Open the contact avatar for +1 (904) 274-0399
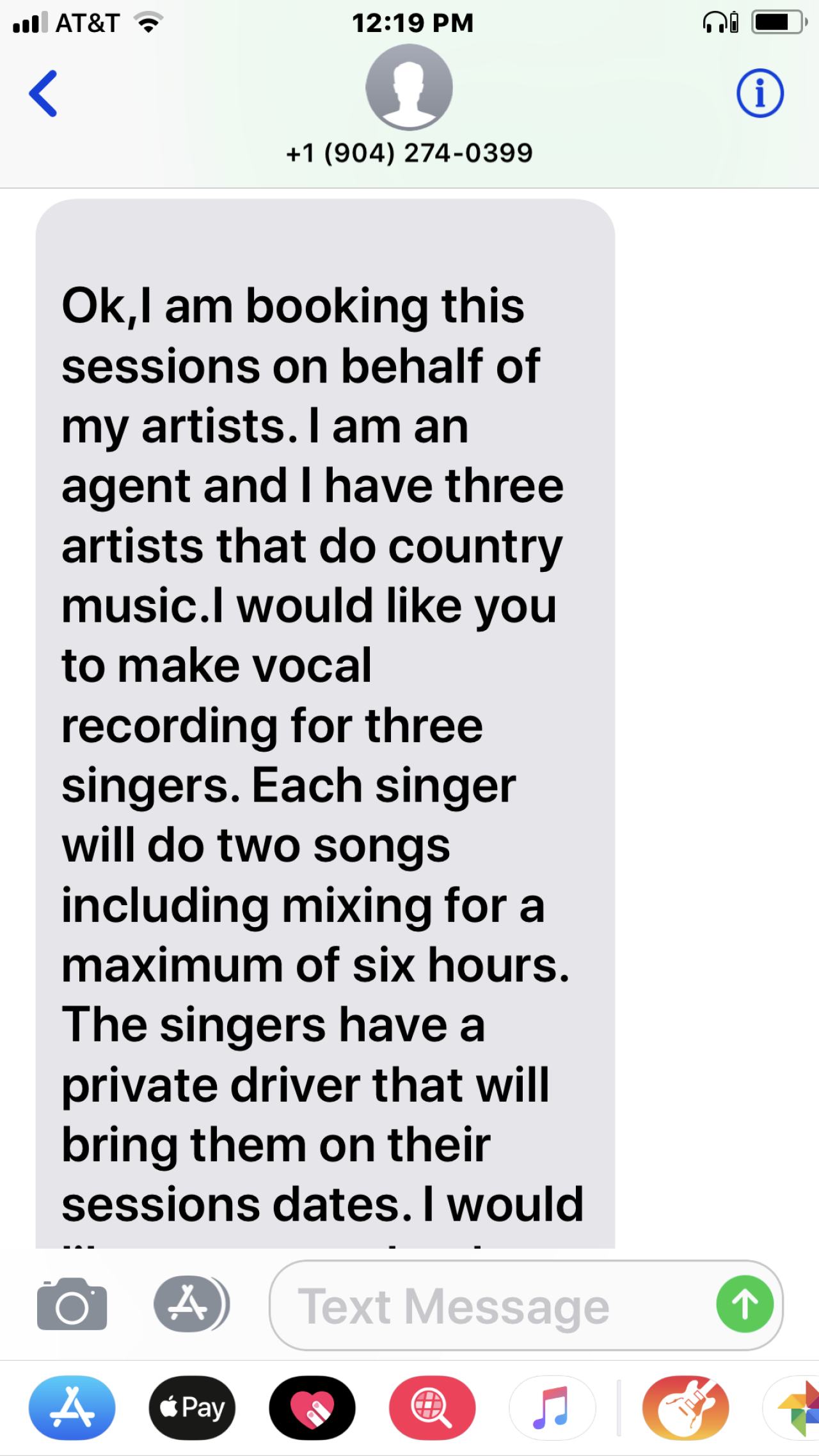This screenshot has height=1456, width=819. [x=409, y=87]
